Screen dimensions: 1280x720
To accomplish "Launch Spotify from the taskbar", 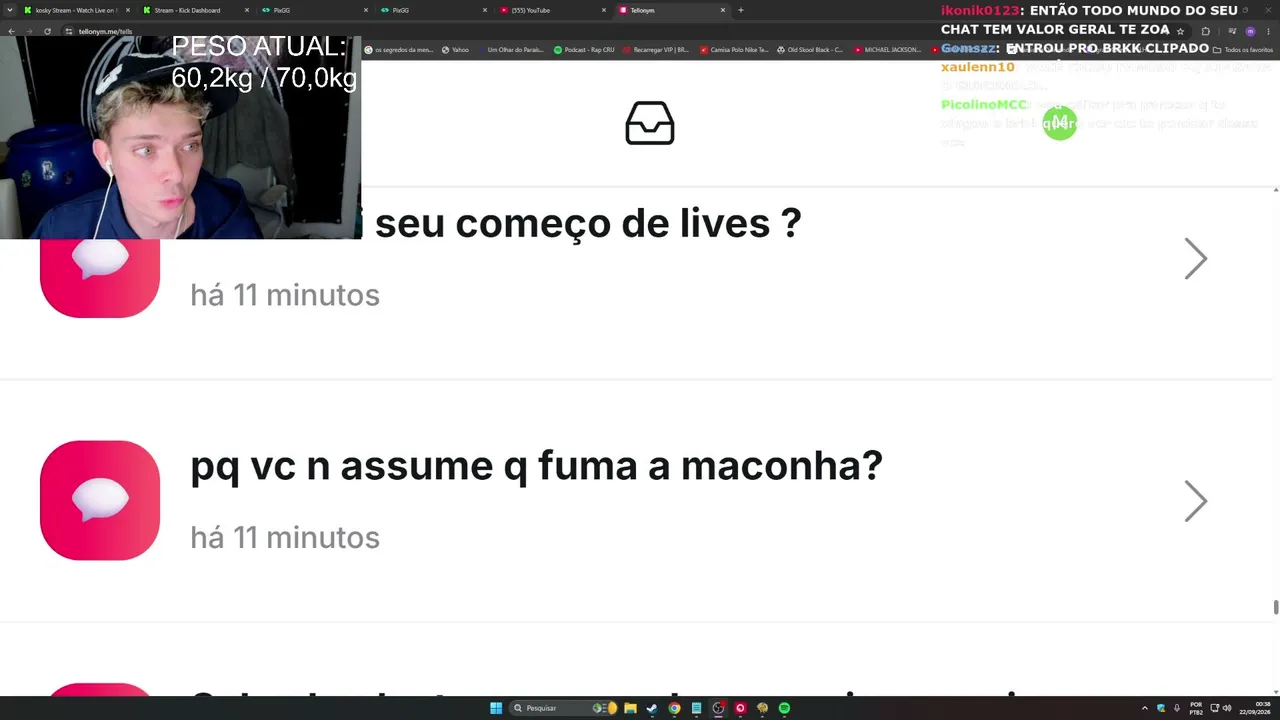I will pos(784,708).
